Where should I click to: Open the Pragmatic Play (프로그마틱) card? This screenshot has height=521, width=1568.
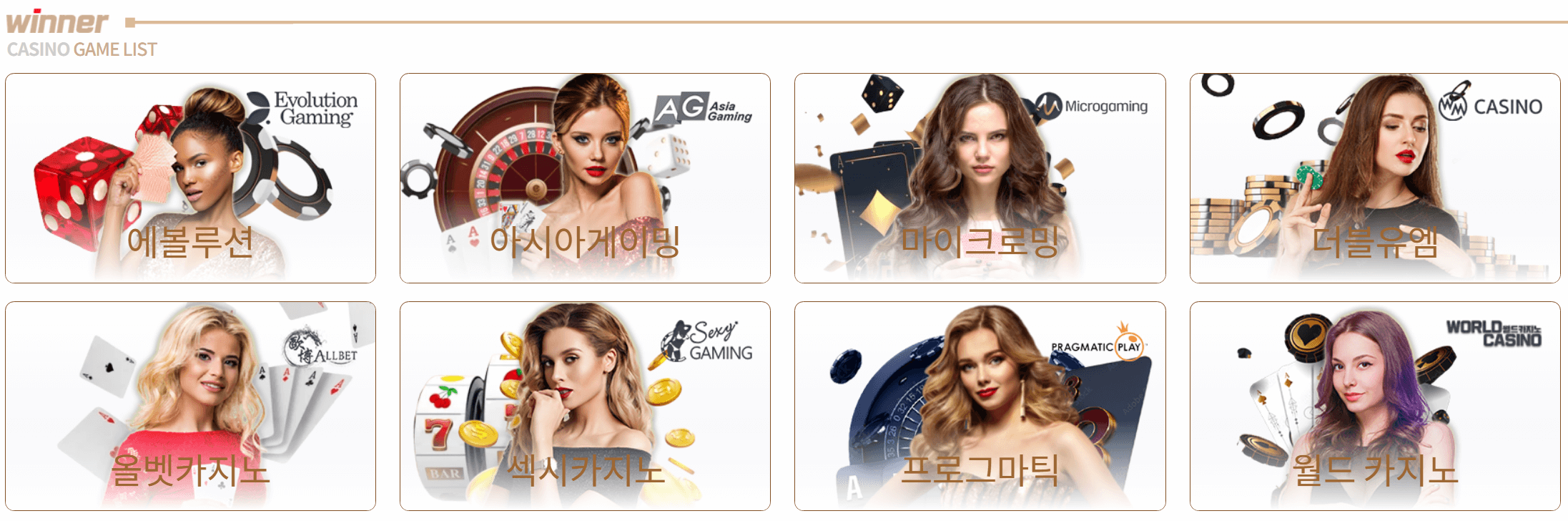click(980, 406)
